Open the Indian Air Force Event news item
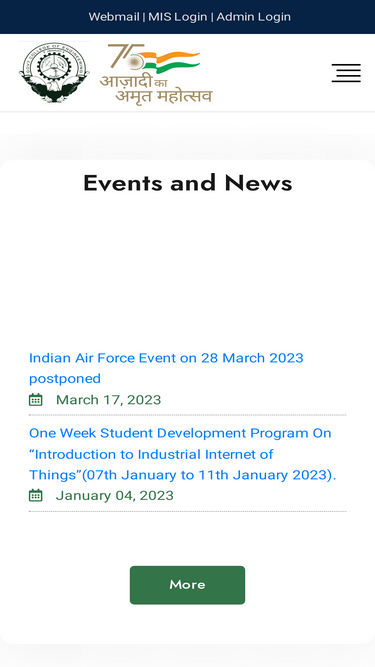 [166, 368]
